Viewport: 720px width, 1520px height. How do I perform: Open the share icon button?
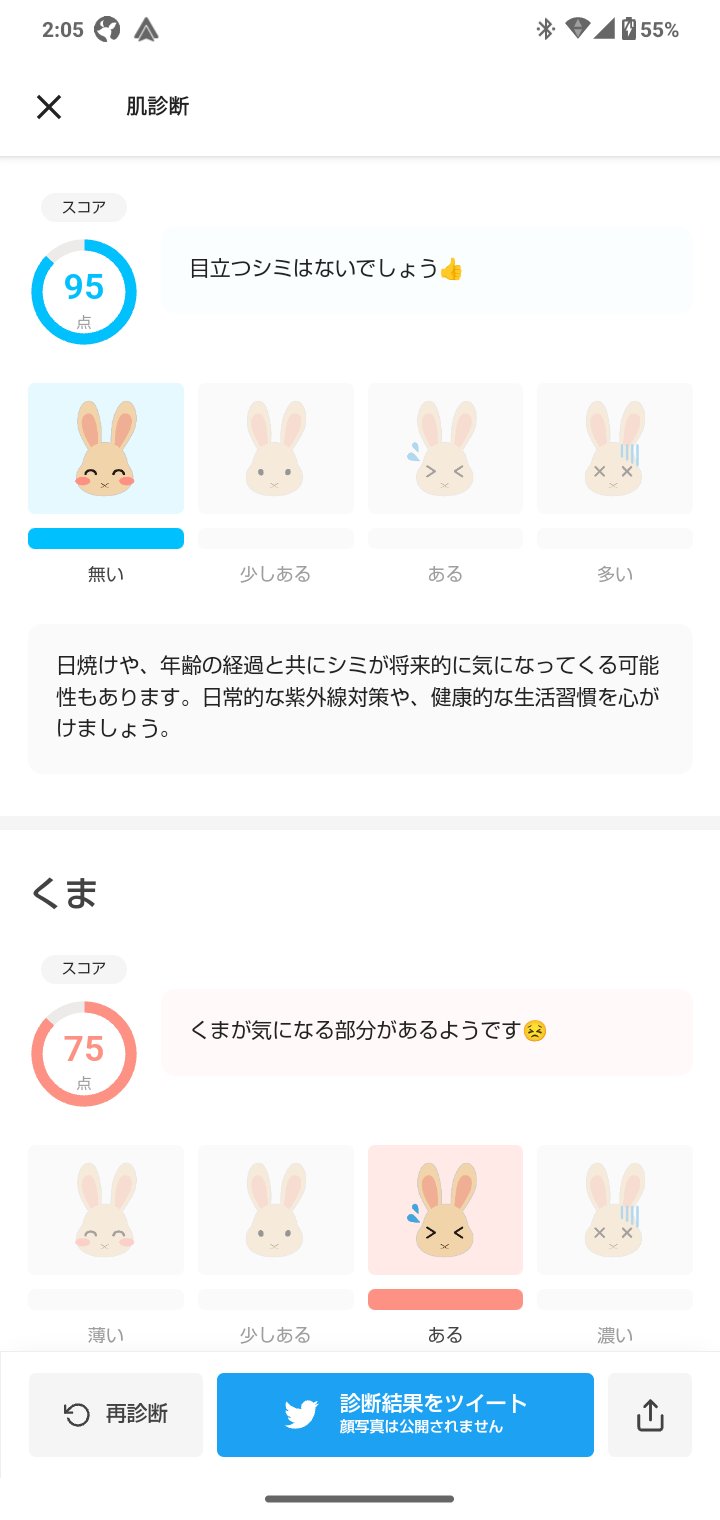(x=650, y=1414)
